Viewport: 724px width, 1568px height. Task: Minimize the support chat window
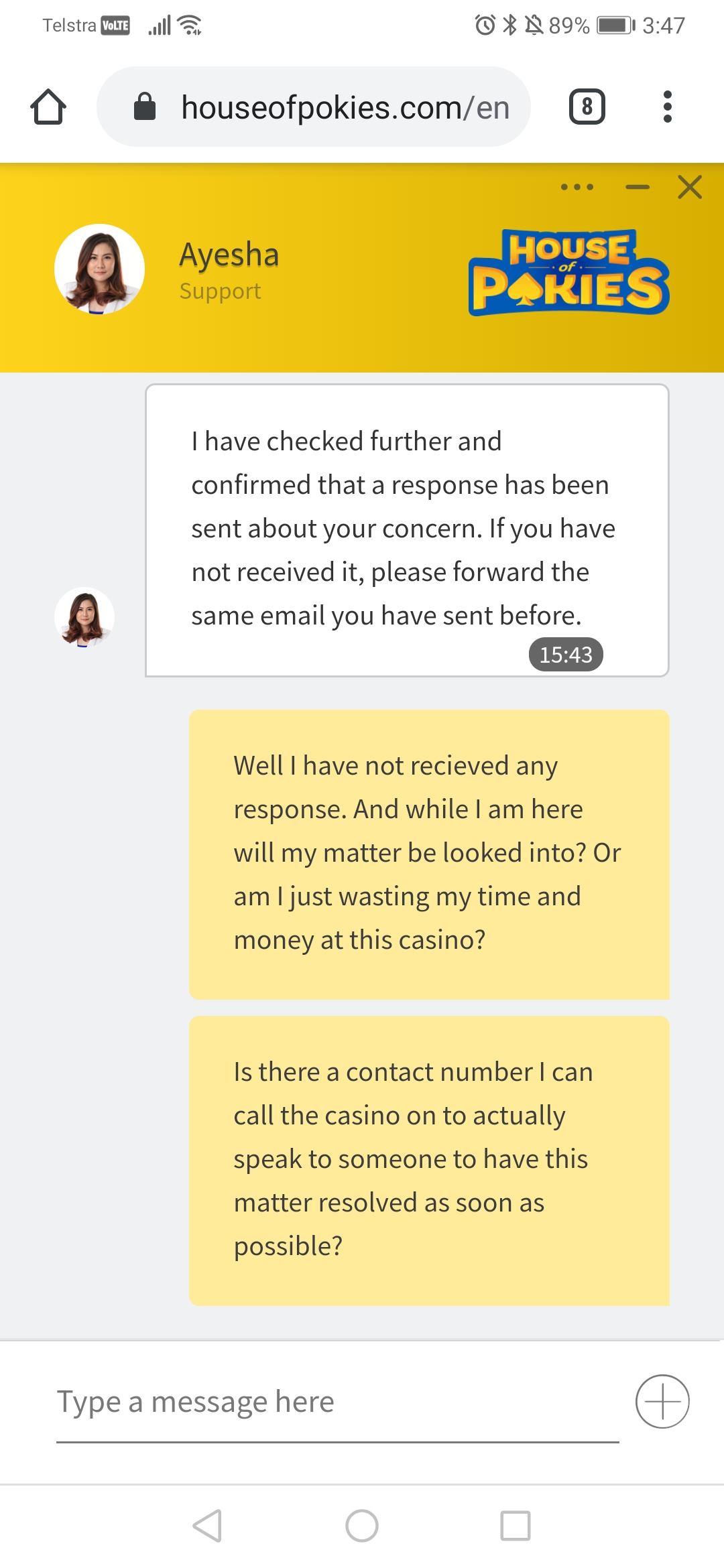[637, 187]
